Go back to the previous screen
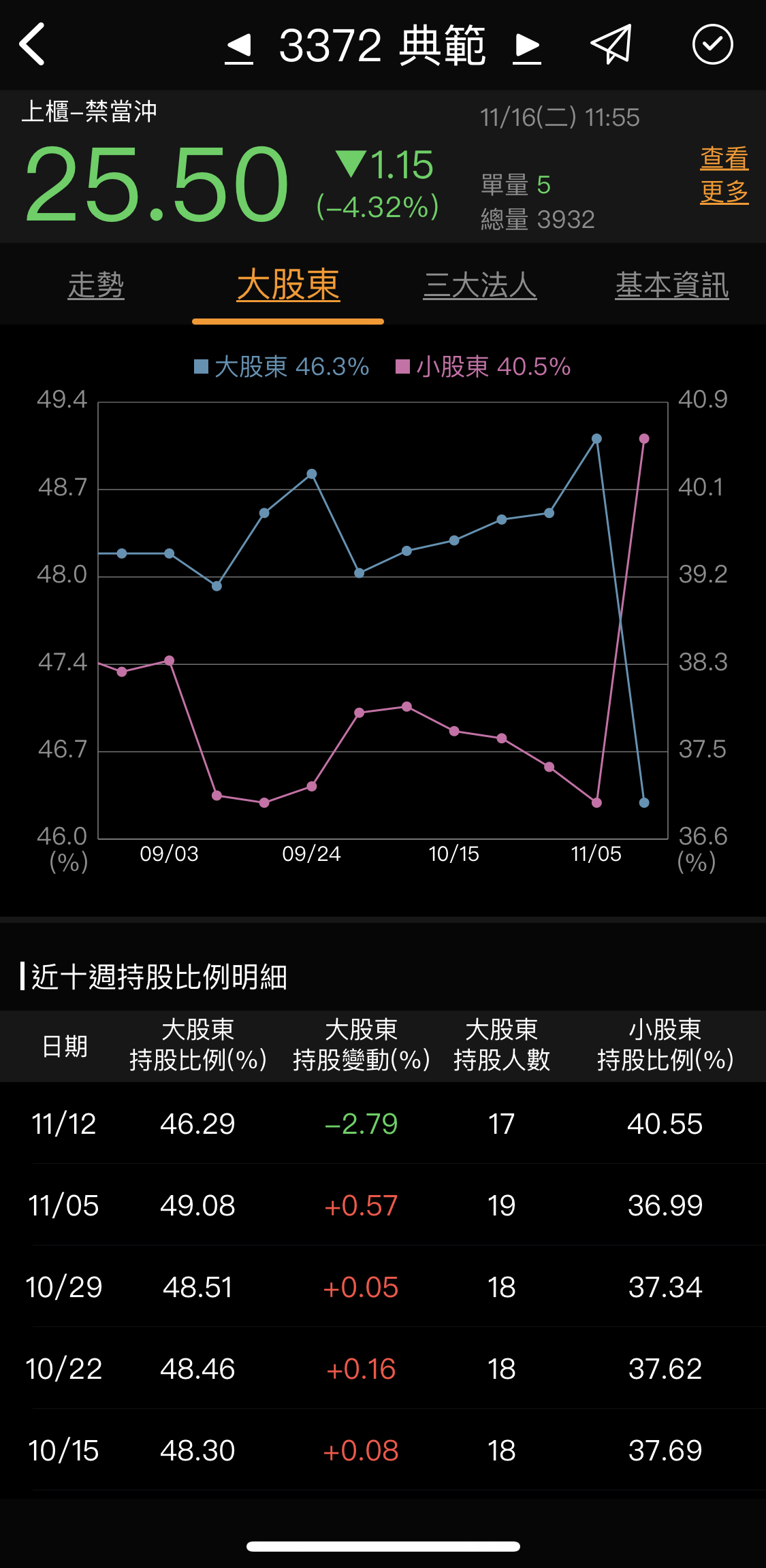 coord(32,45)
